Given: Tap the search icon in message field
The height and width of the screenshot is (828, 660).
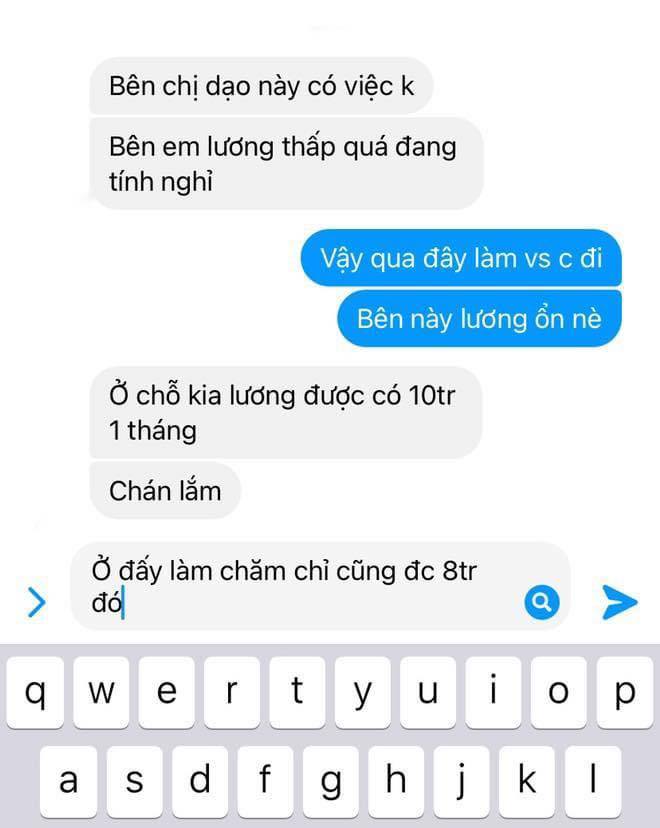Looking at the screenshot, I should (x=541, y=601).
